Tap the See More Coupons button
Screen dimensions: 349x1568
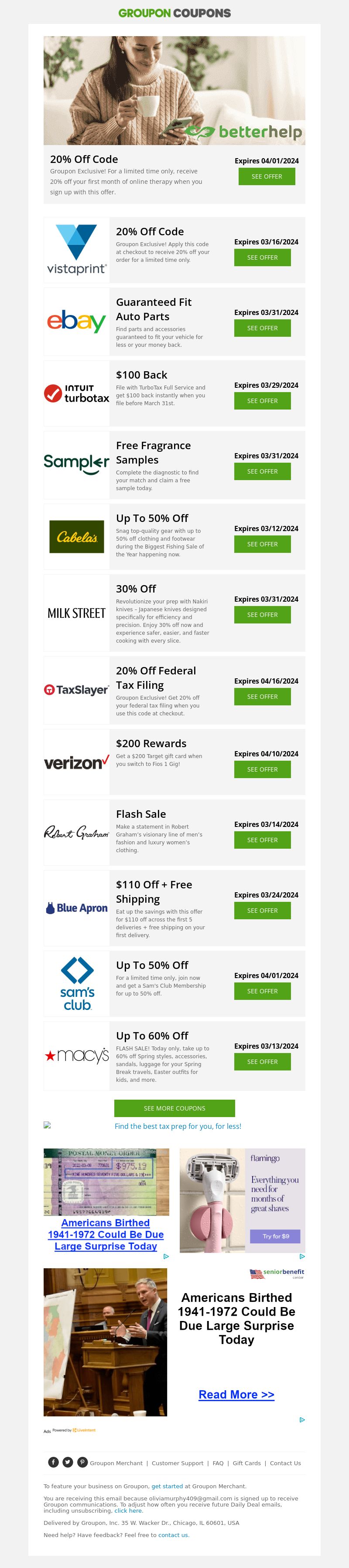pos(174,1108)
